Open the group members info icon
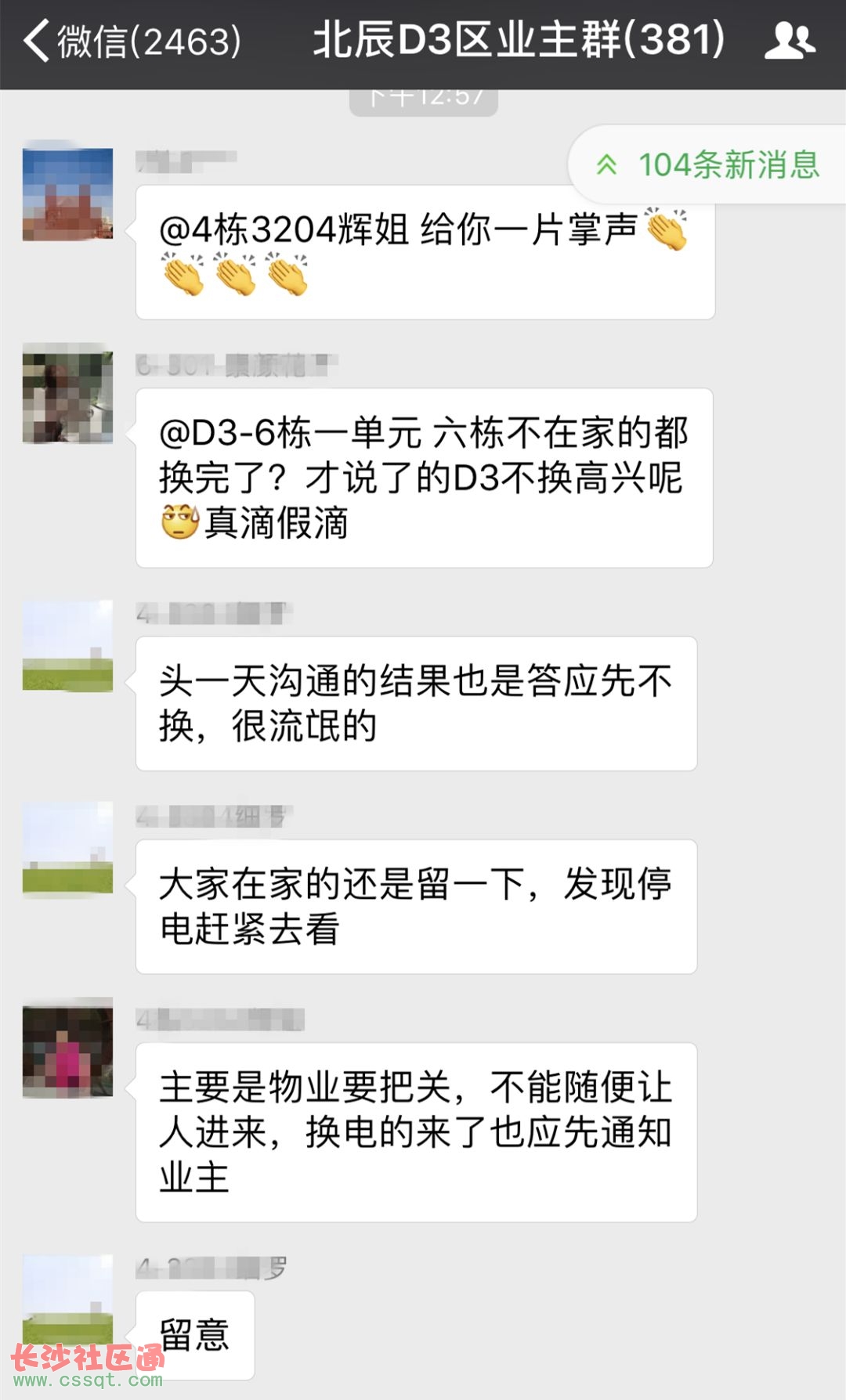This screenshot has height=1400, width=846. coord(790,41)
